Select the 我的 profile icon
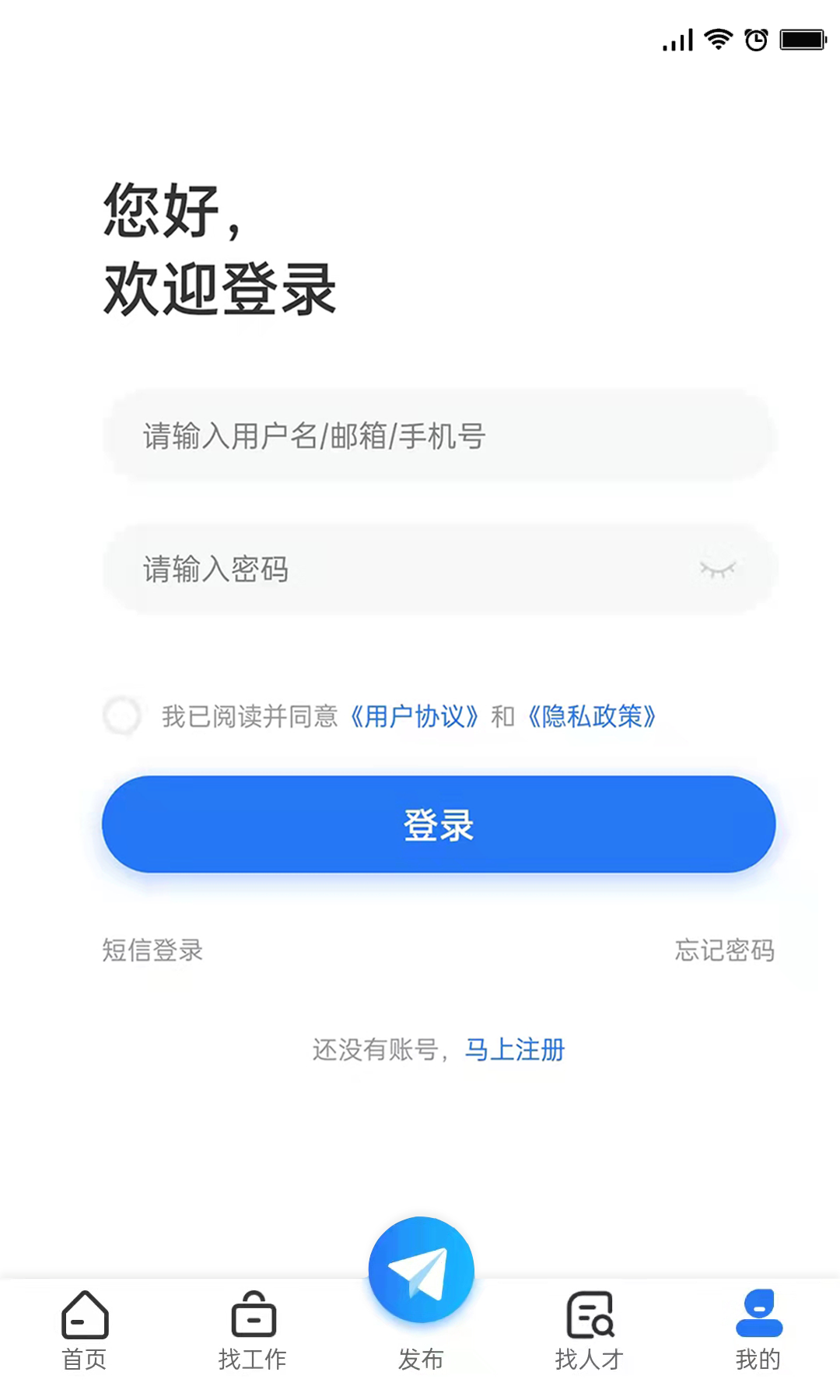840x1400 pixels. click(758, 1317)
